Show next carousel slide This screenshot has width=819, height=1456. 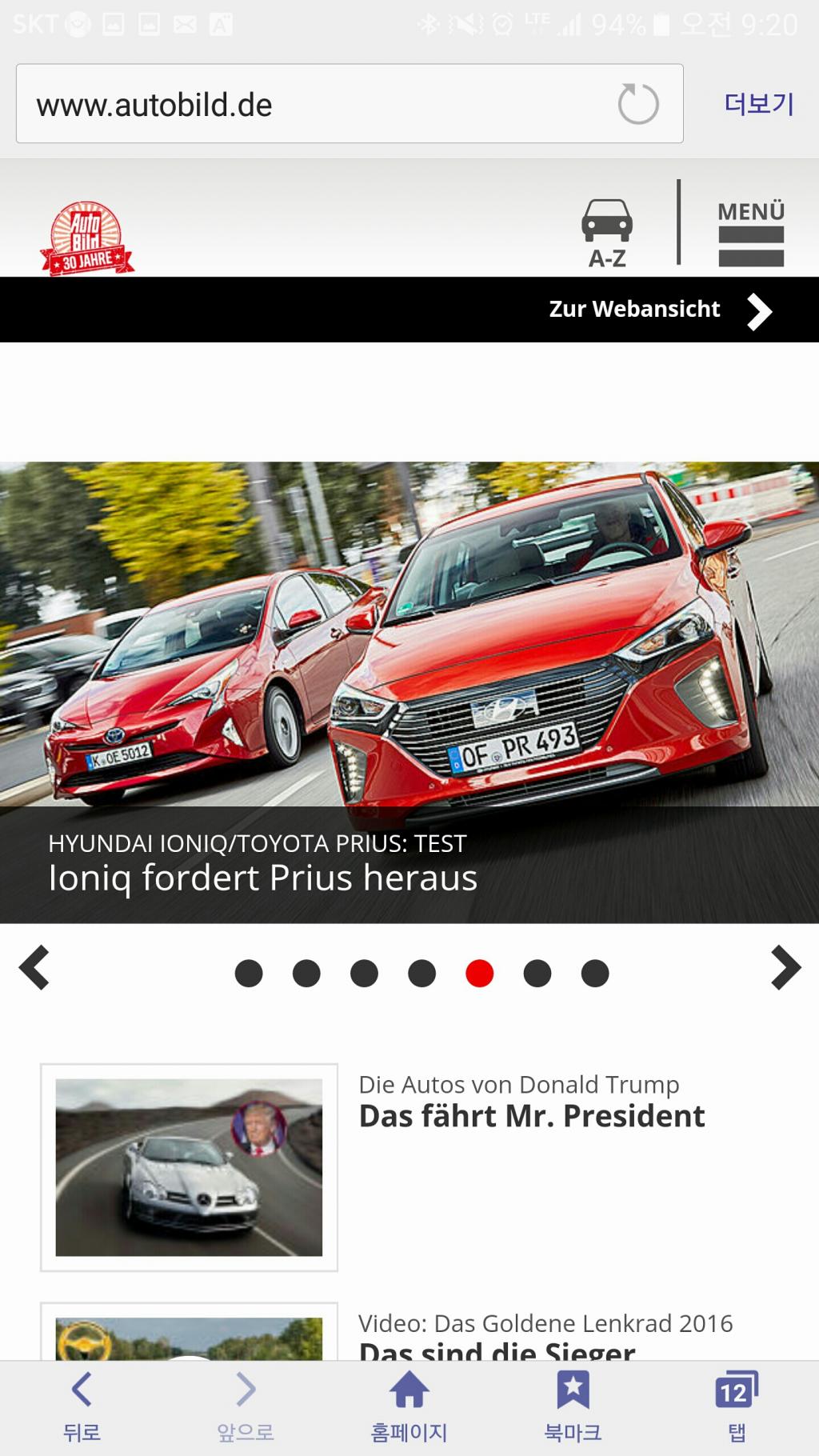[x=785, y=968]
